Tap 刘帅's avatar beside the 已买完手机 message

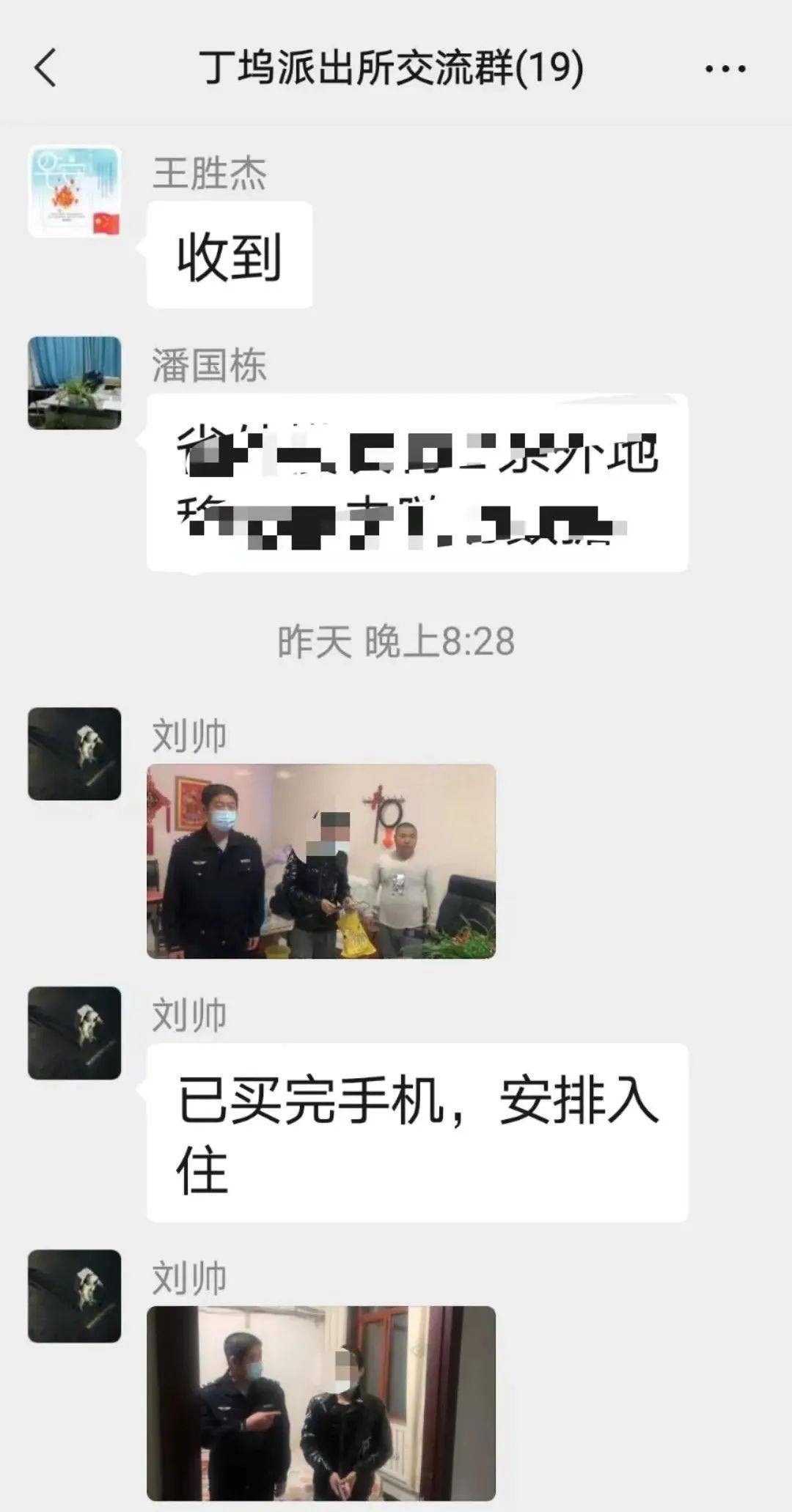74,1033
